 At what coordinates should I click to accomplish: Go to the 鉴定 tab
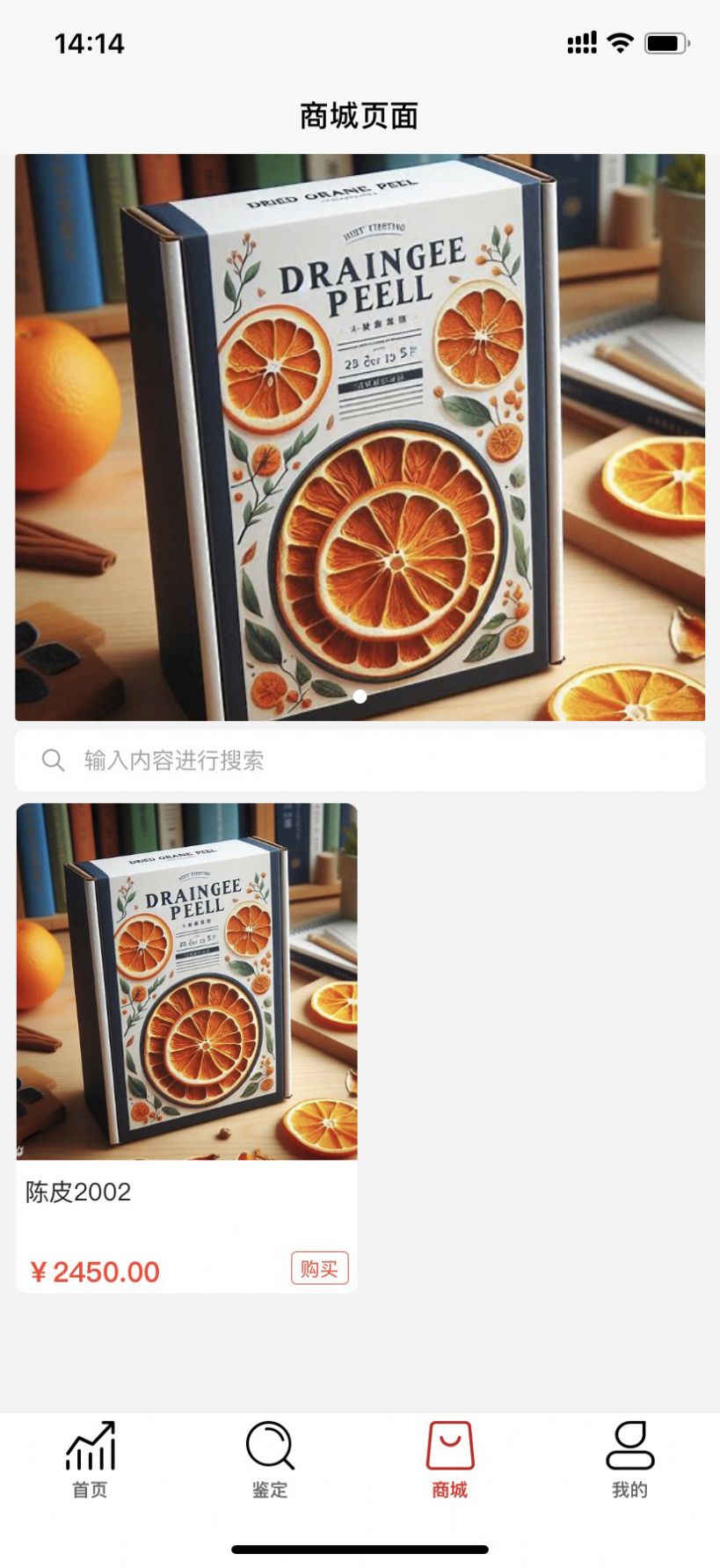(270, 1460)
